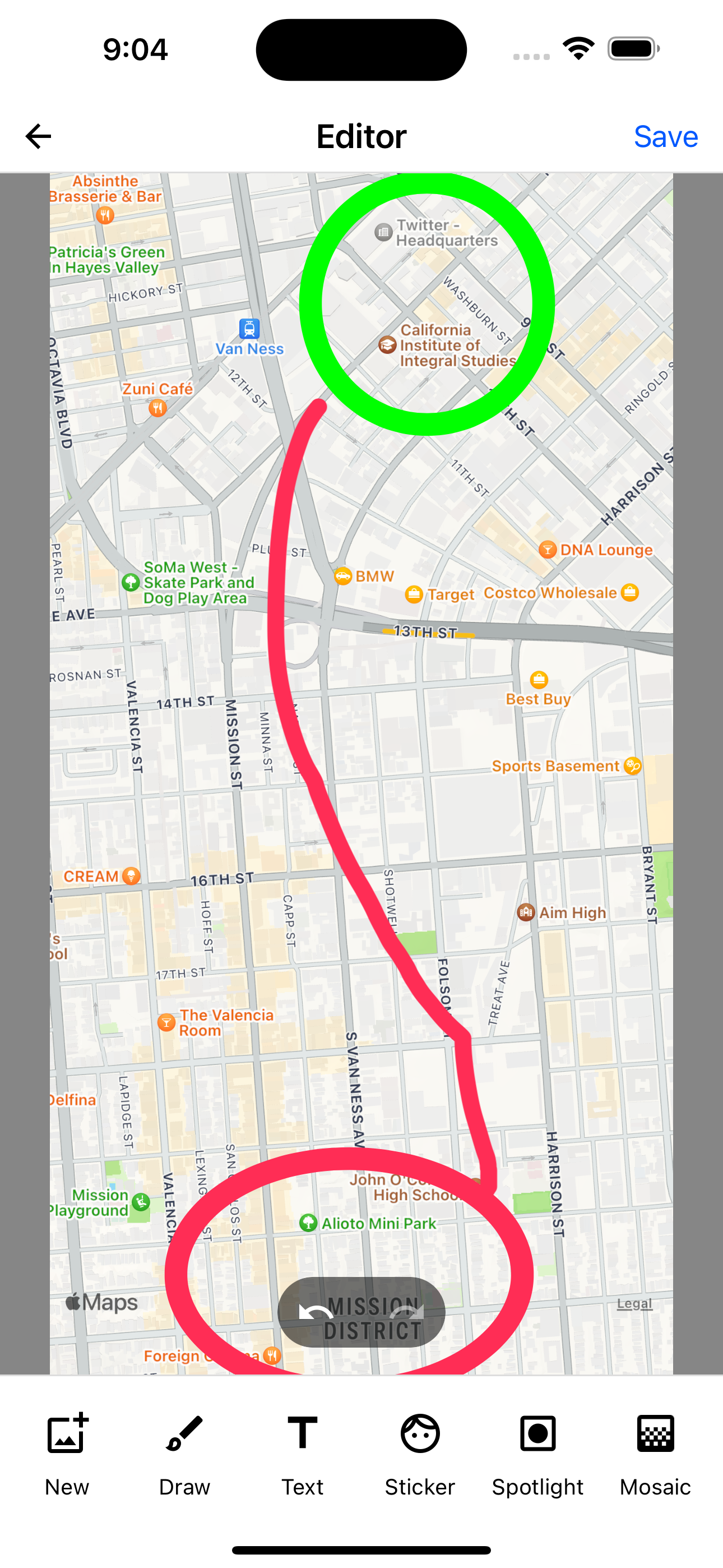The image size is (723, 1568).
Task: Activate the Spotlight tool
Action: [x=537, y=1454]
